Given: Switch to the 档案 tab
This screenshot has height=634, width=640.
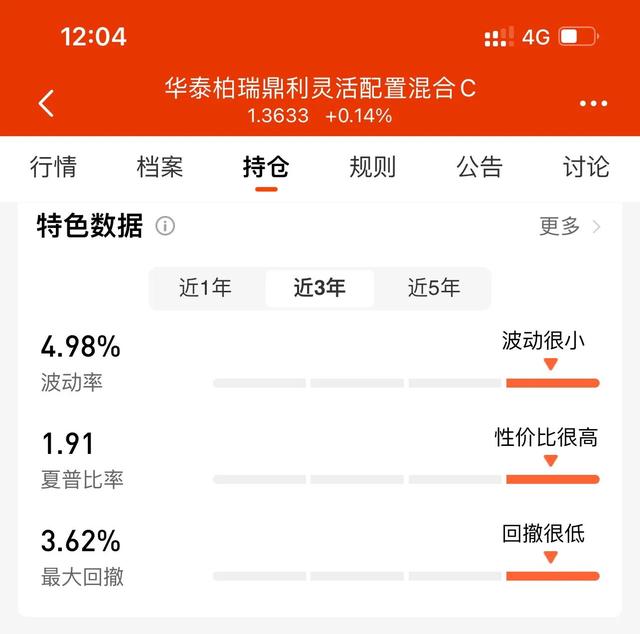Looking at the screenshot, I should [160, 167].
